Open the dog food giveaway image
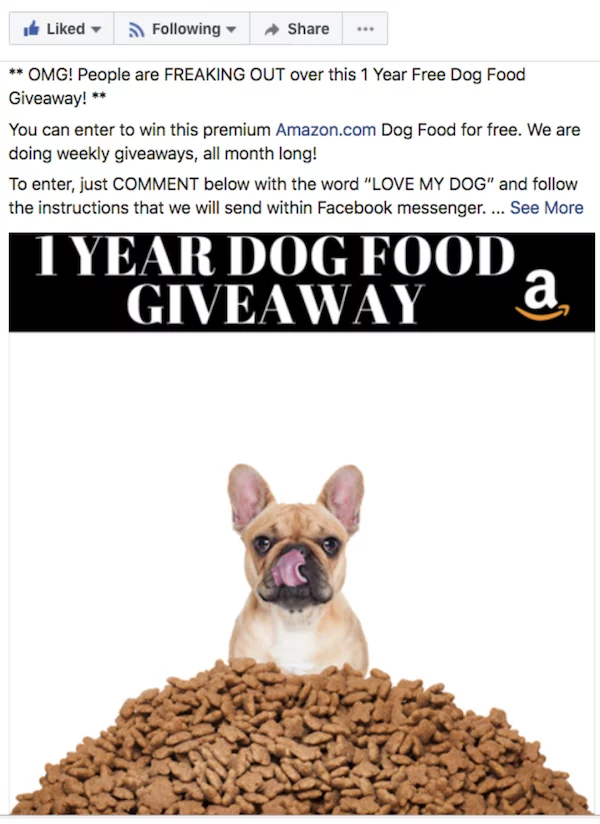Image resolution: width=600 pixels, height=824 pixels. pos(301,560)
